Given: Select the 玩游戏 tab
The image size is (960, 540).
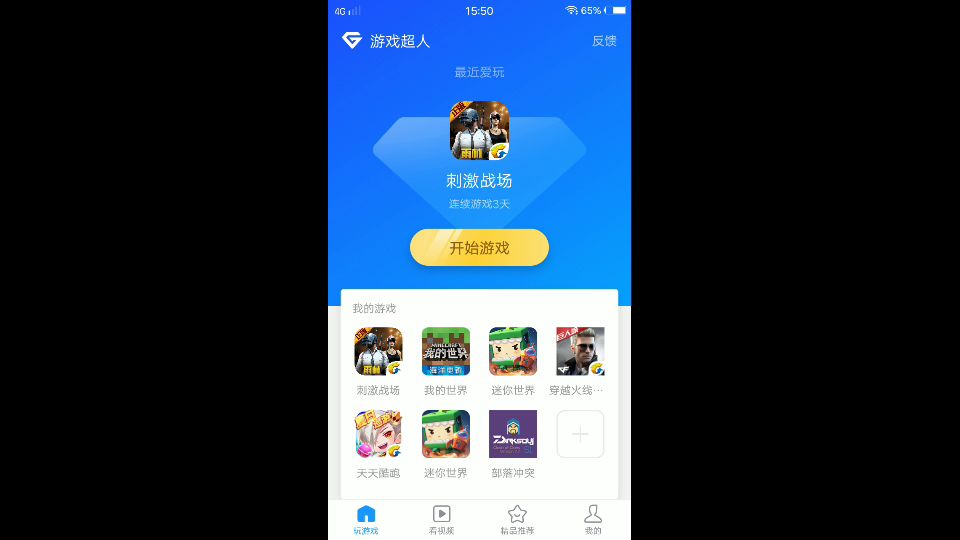Looking at the screenshot, I should (x=366, y=519).
